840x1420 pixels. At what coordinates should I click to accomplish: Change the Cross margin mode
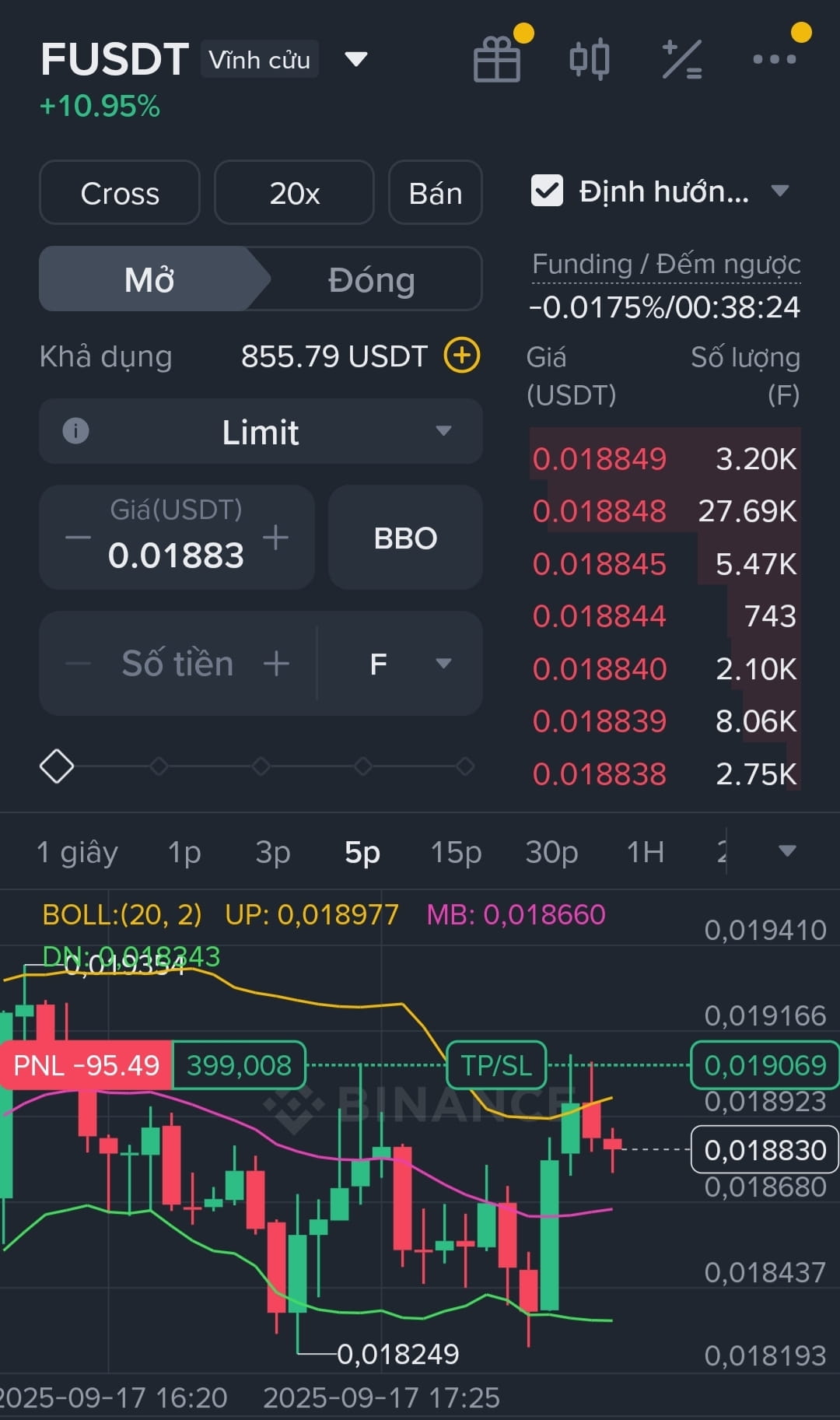coord(120,193)
